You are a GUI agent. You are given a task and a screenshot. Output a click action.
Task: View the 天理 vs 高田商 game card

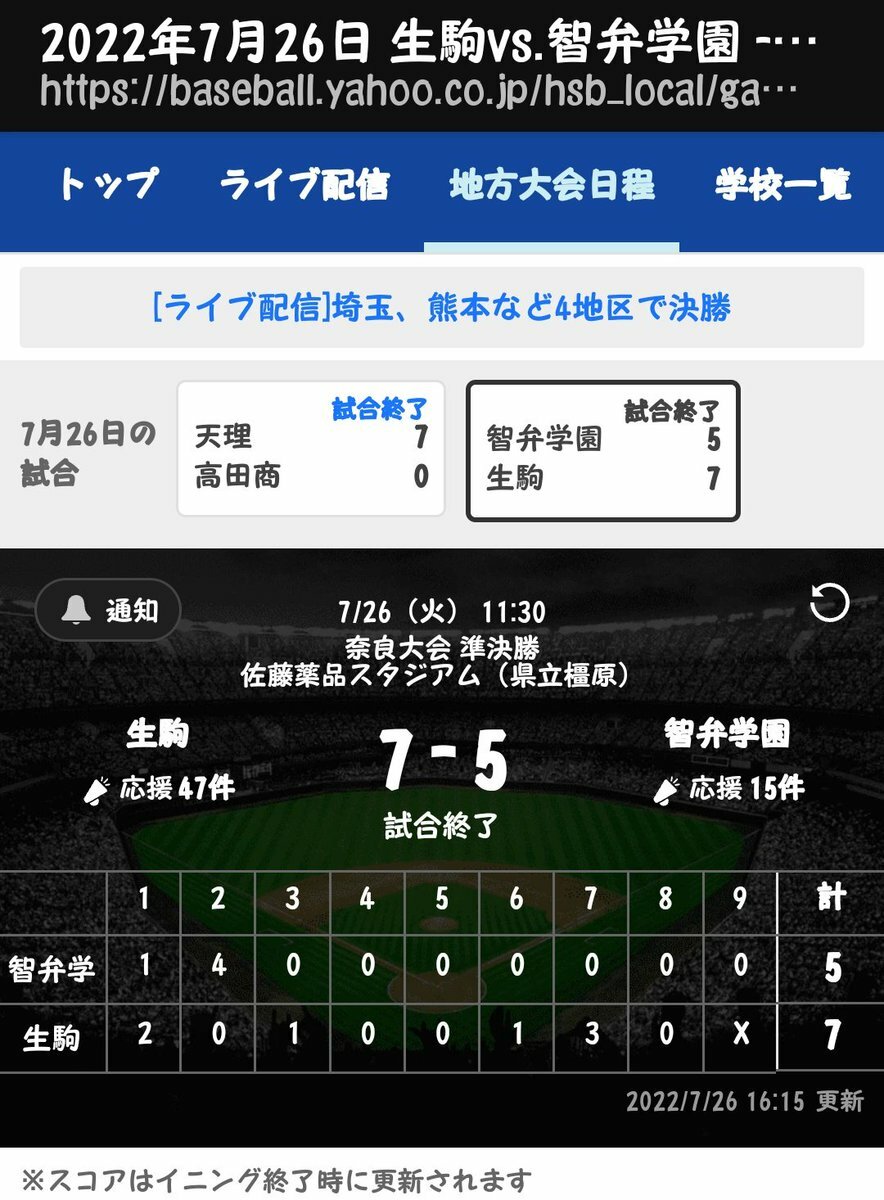pyautogui.click(x=311, y=448)
